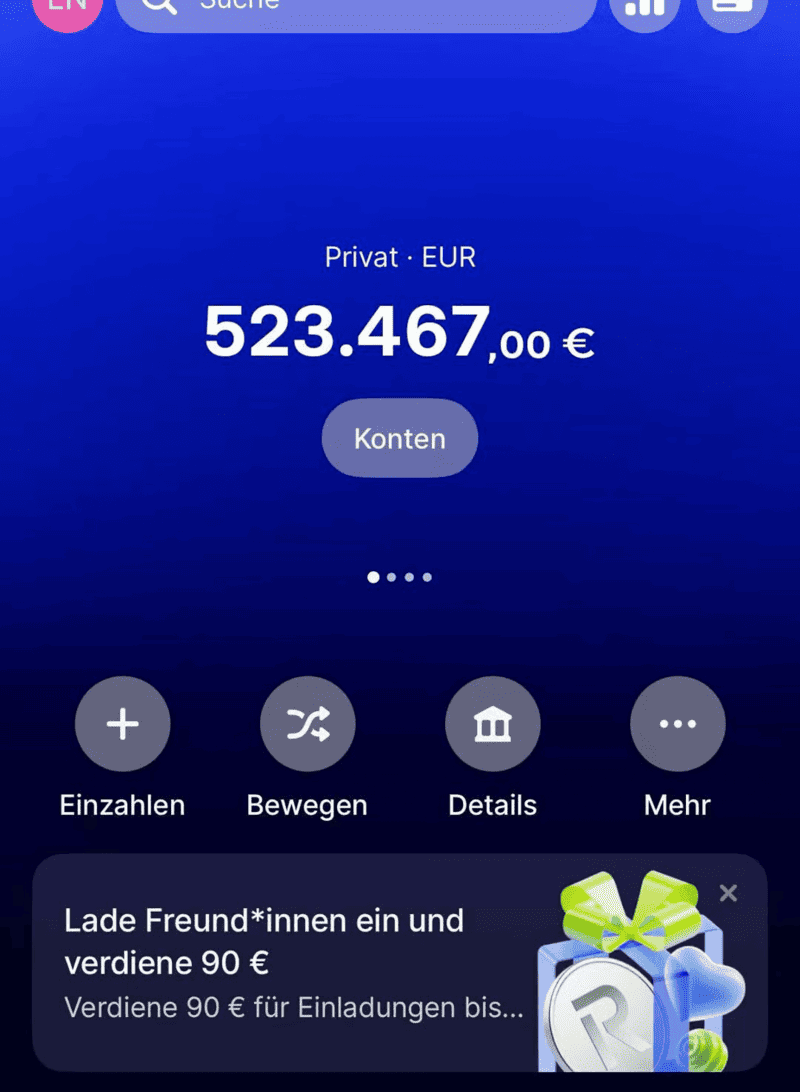Select the Privat EUR account header
The height and width of the screenshot is (1092, 800).
pyautogui.click(x=399, y=257)
